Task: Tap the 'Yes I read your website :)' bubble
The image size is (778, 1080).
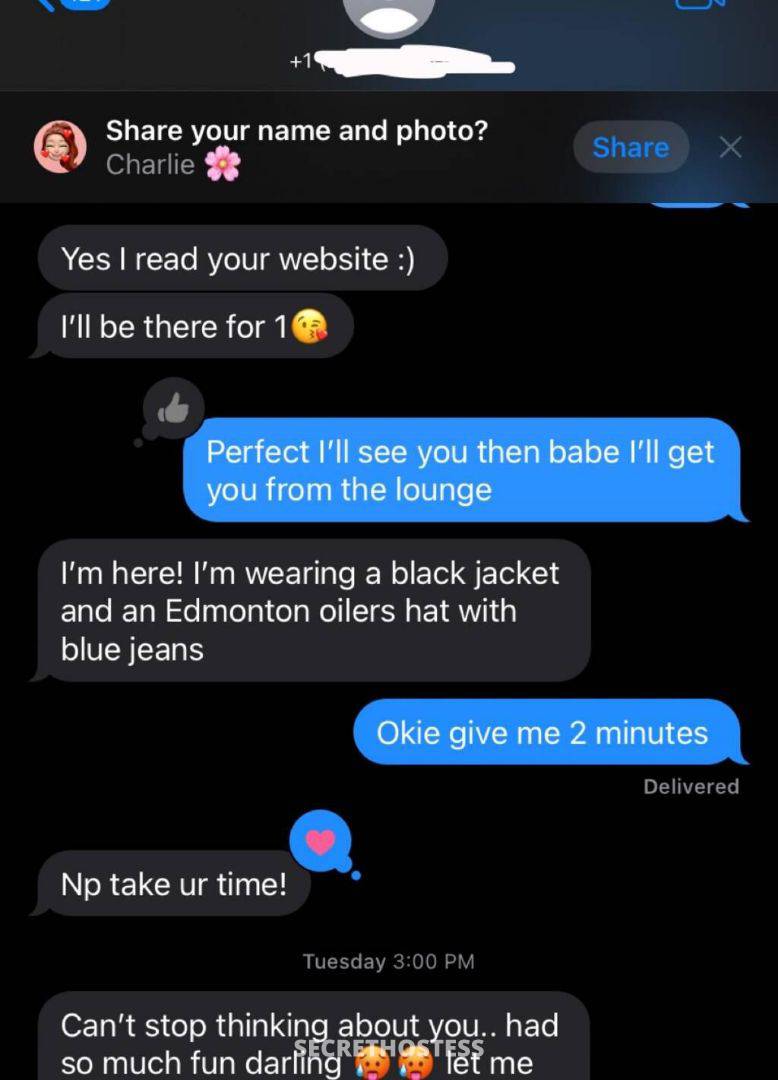Action: pyautogui.click(x=241, y=258)
